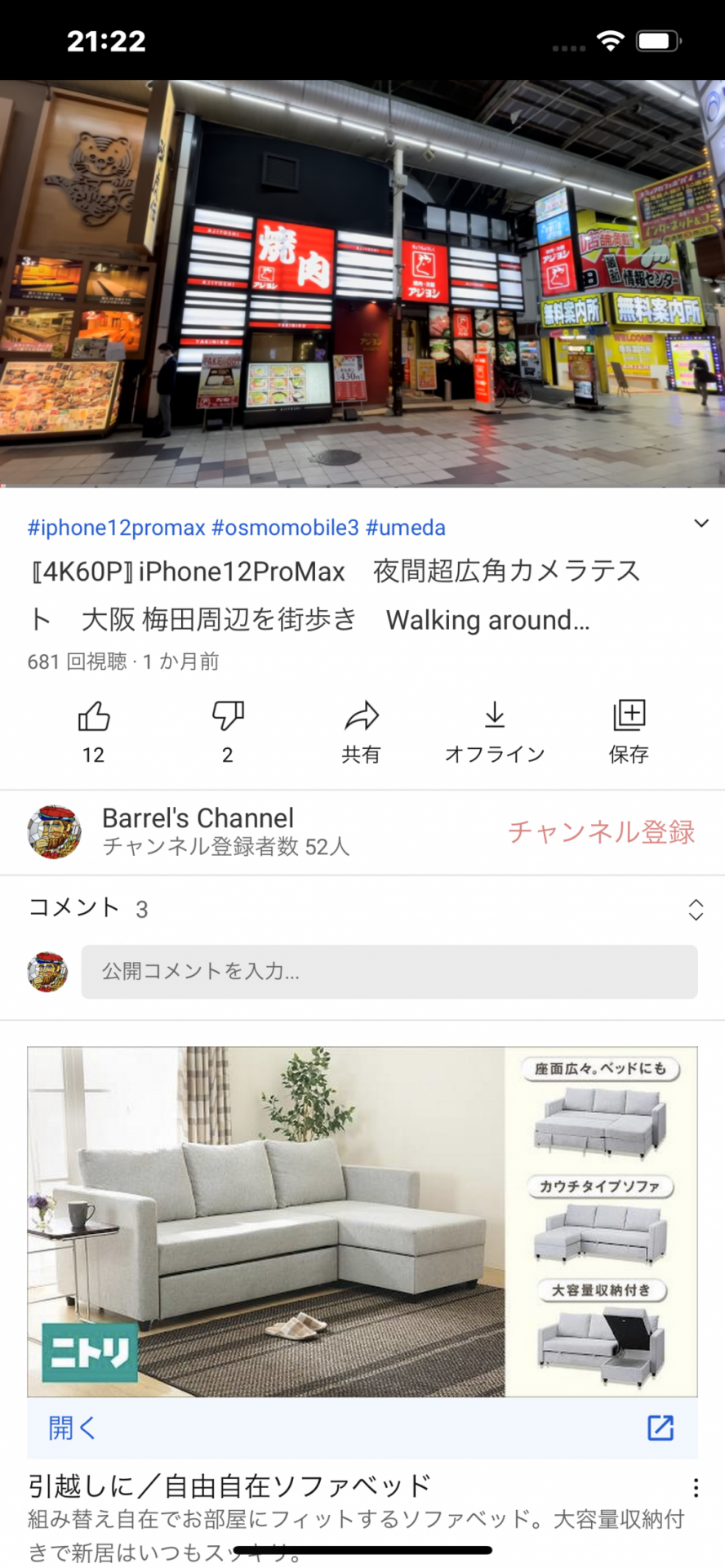725x1568 pixels.
Task: Open the #umeda hashtag
Action: 406,528
